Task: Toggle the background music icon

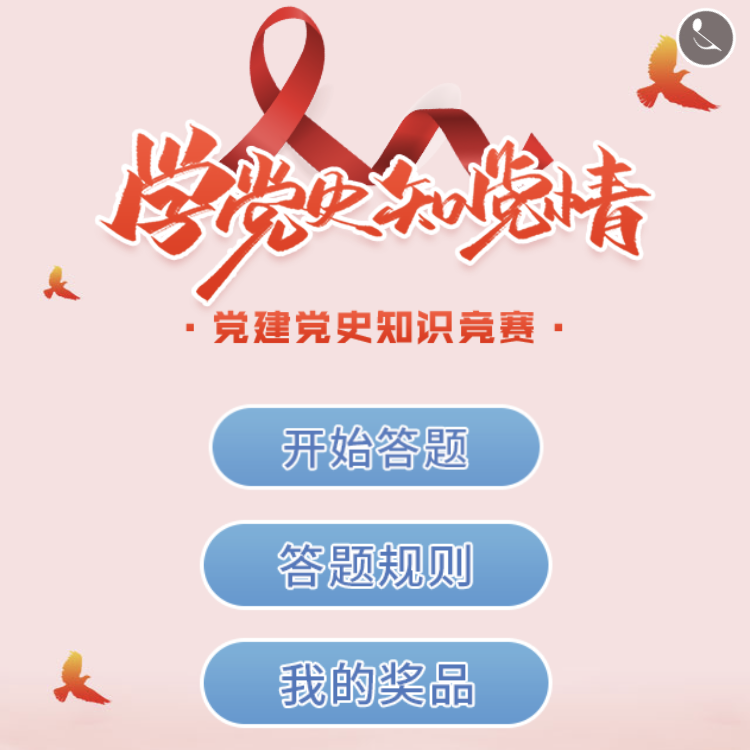Action: [706, 39]
